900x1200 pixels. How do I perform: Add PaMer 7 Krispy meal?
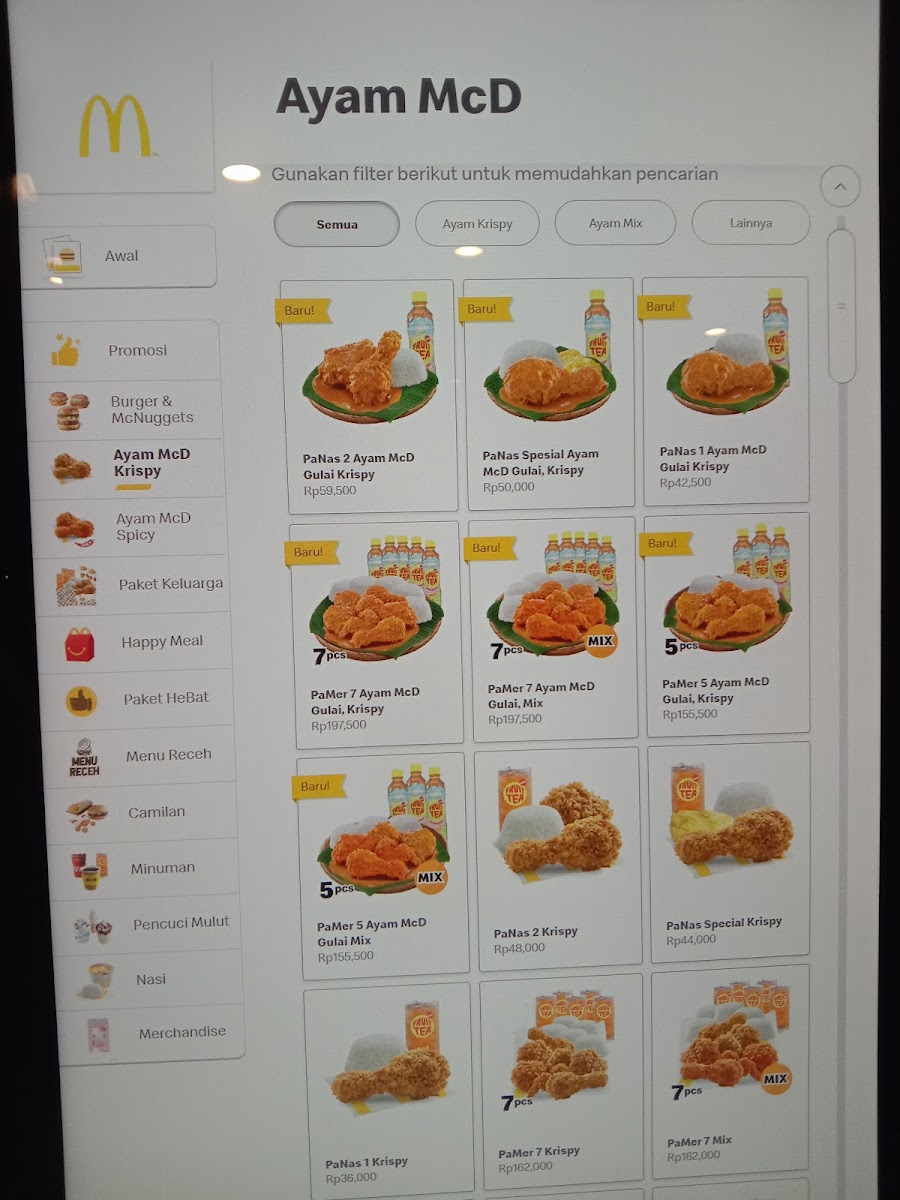click(x=560, y=1082)
